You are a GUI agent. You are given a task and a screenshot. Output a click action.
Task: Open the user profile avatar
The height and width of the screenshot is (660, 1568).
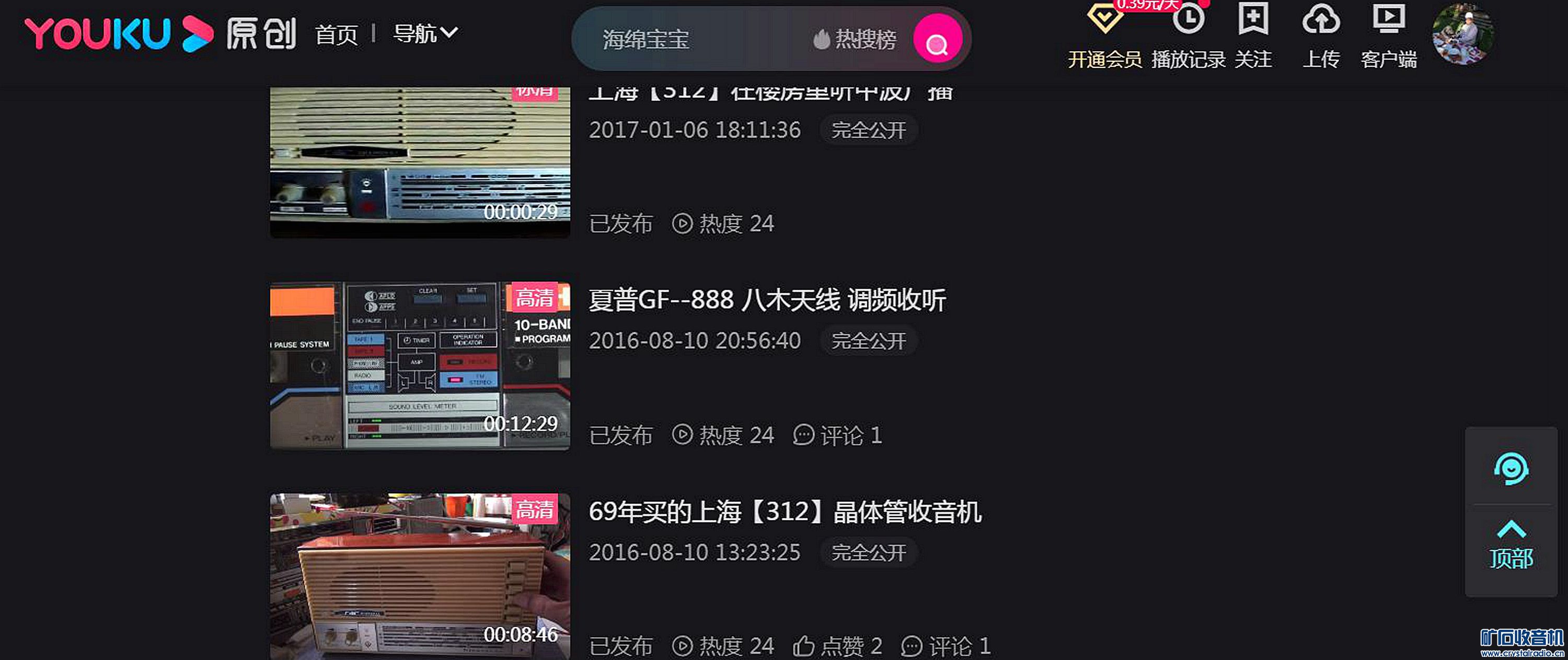click(x=1463, y=34)
